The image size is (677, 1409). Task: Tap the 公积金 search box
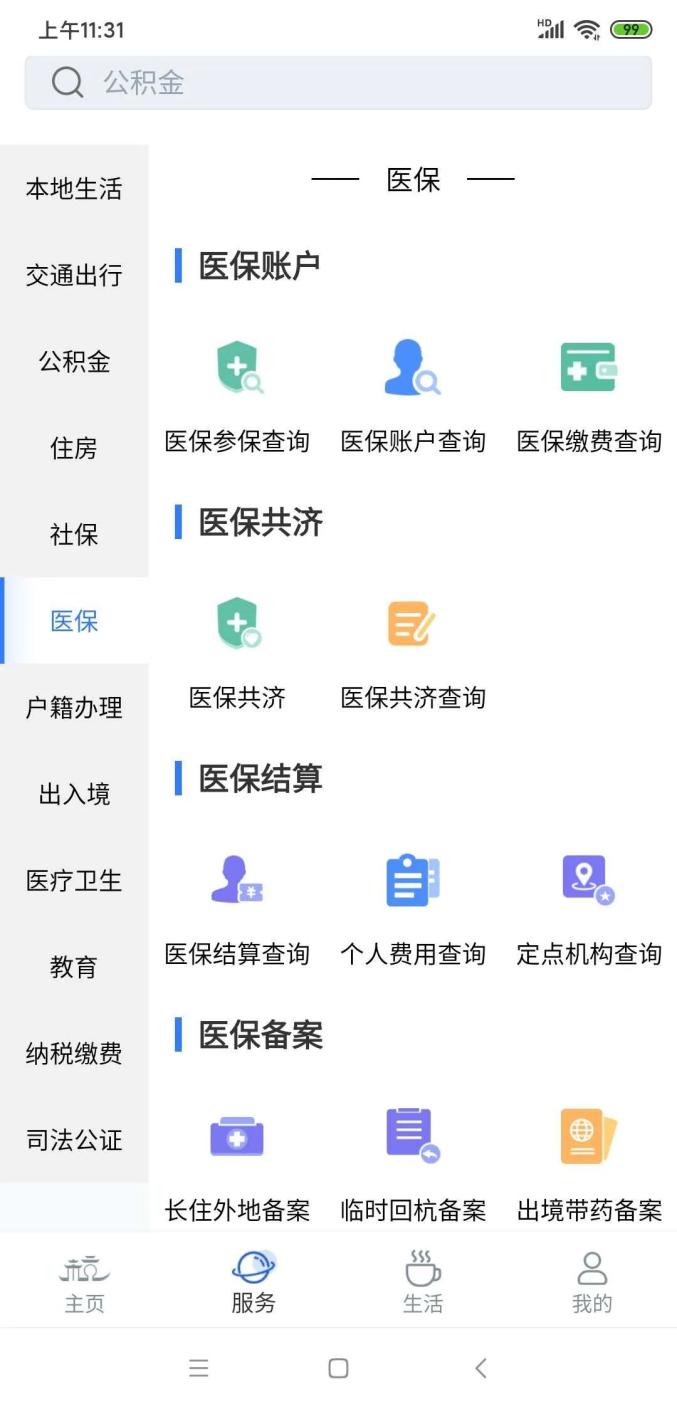coord(338,82)
